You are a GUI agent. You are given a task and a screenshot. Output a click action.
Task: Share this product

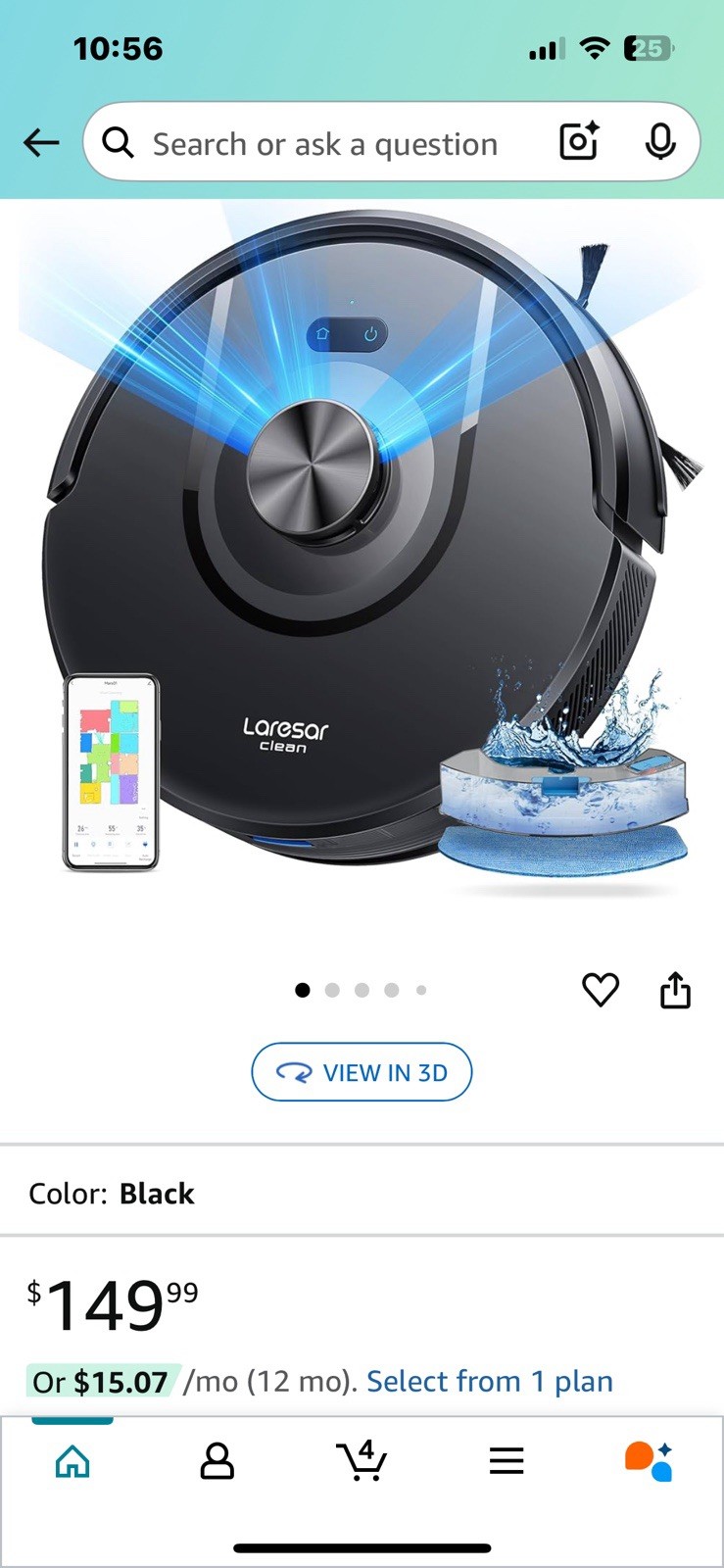pyautogui.click(x=675, y=990)
